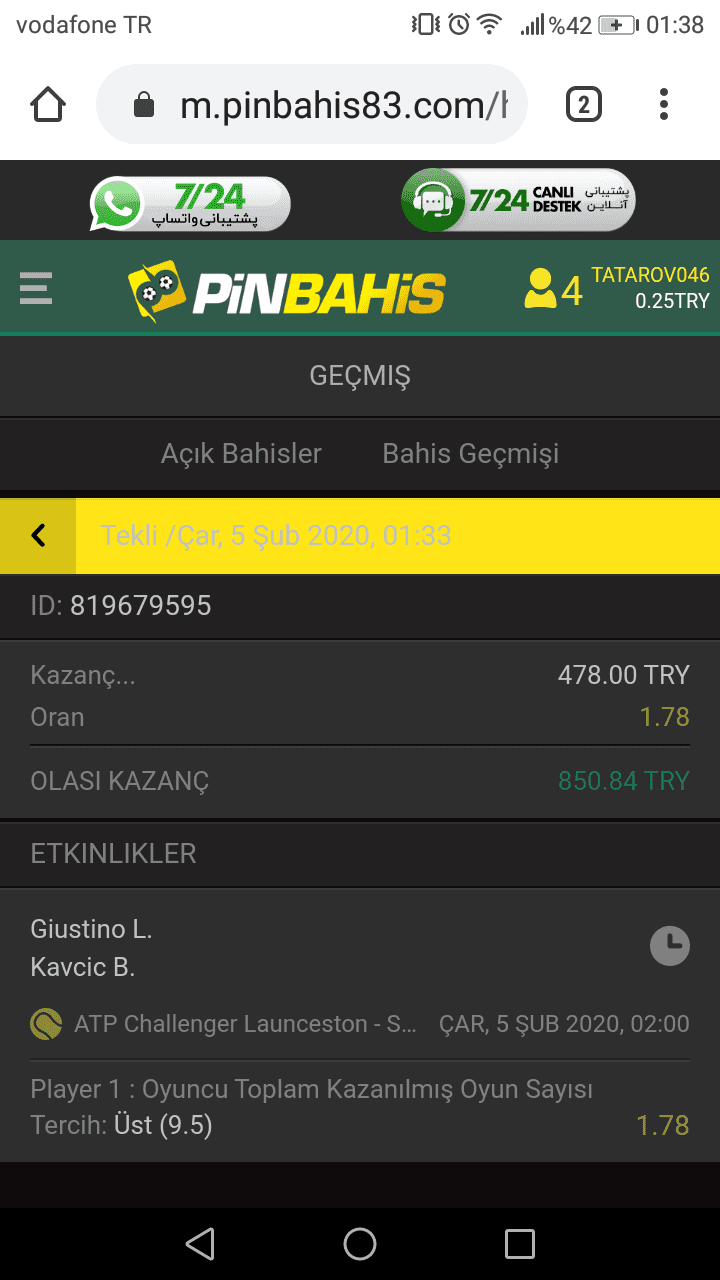Open the WhatsApp 7/24 support banner

tap(190, 203)
